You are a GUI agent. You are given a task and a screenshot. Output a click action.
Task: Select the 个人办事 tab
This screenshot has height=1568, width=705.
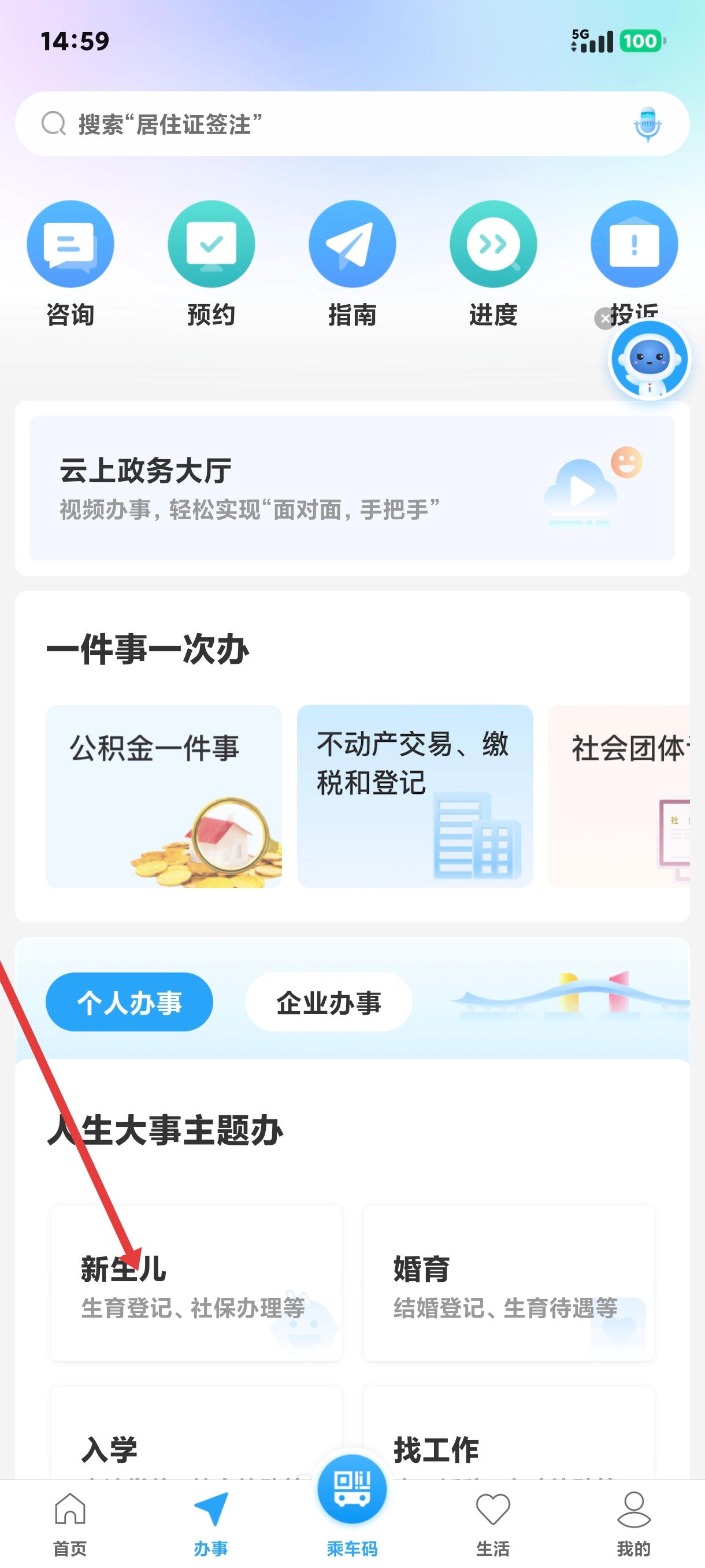tap(129, 1002)
